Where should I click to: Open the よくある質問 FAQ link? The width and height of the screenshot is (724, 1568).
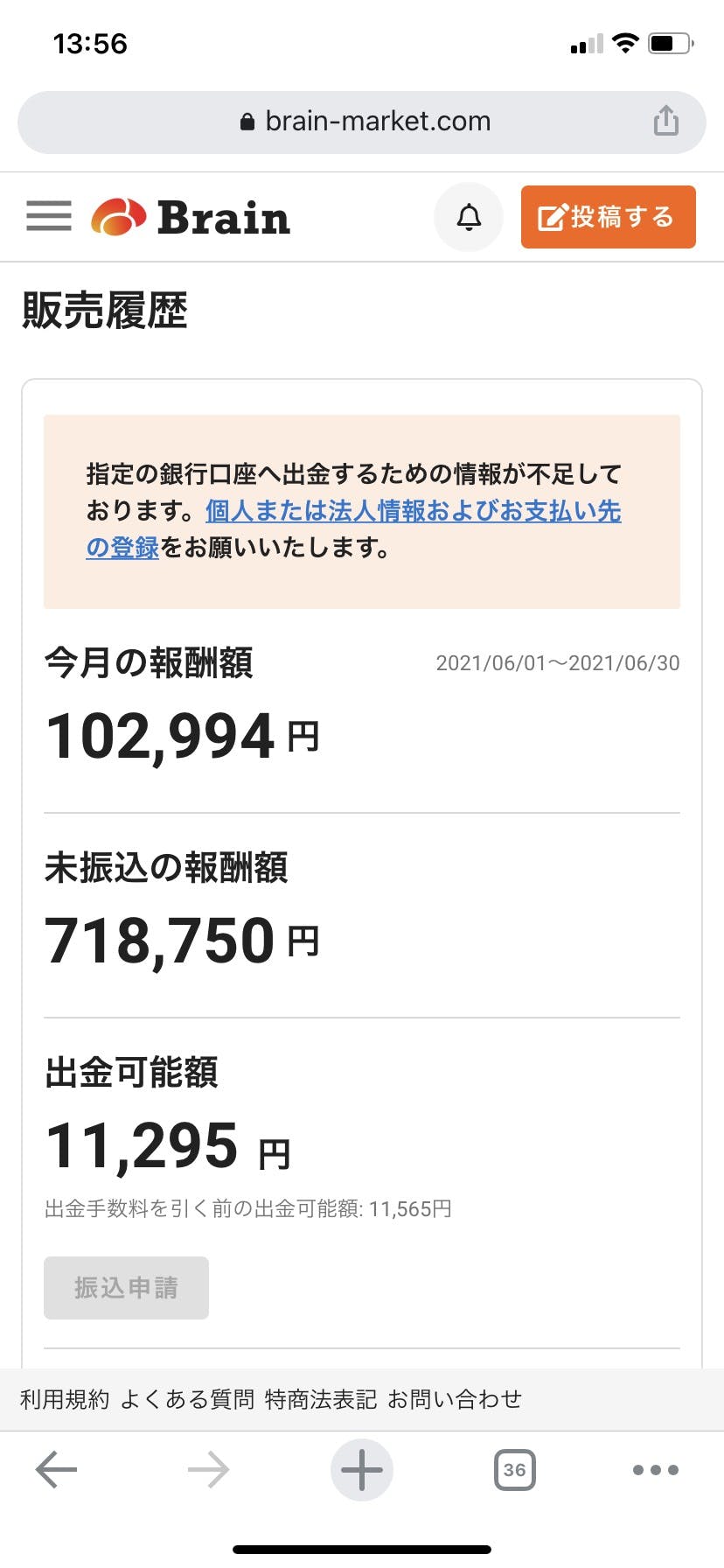[x=187, y=1400]
